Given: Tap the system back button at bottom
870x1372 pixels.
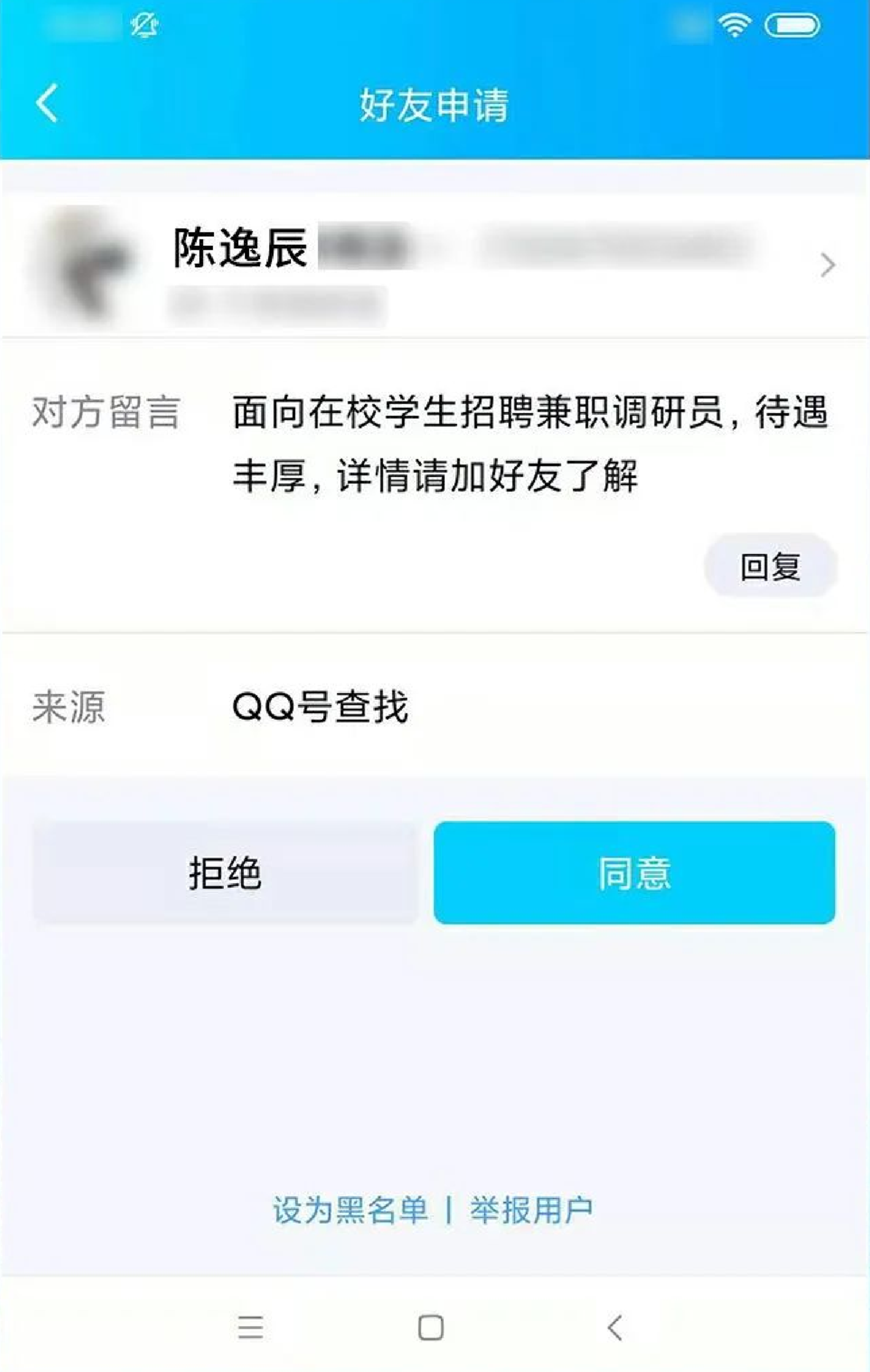Looking at the screenshot, I should 615,1328.
